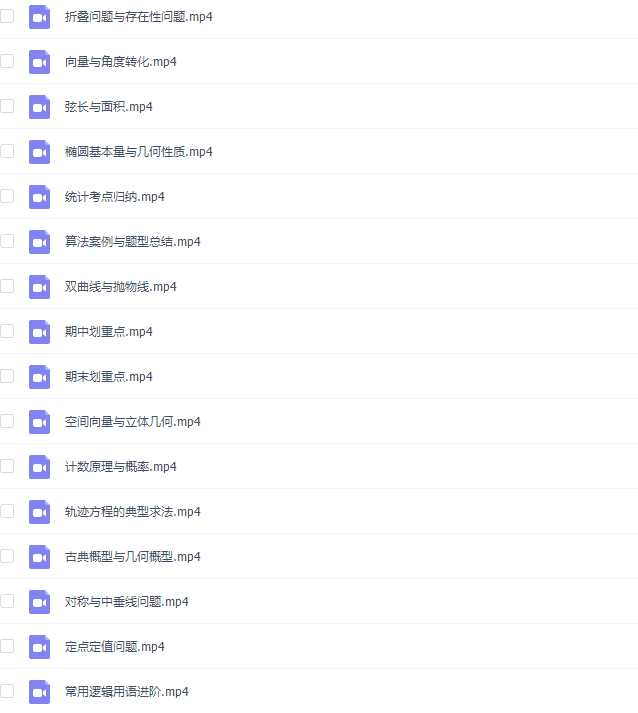Select checkbox for 古典概型与几何概型.mp4
This screenshot has height=713, width=638.
point(7,556)
